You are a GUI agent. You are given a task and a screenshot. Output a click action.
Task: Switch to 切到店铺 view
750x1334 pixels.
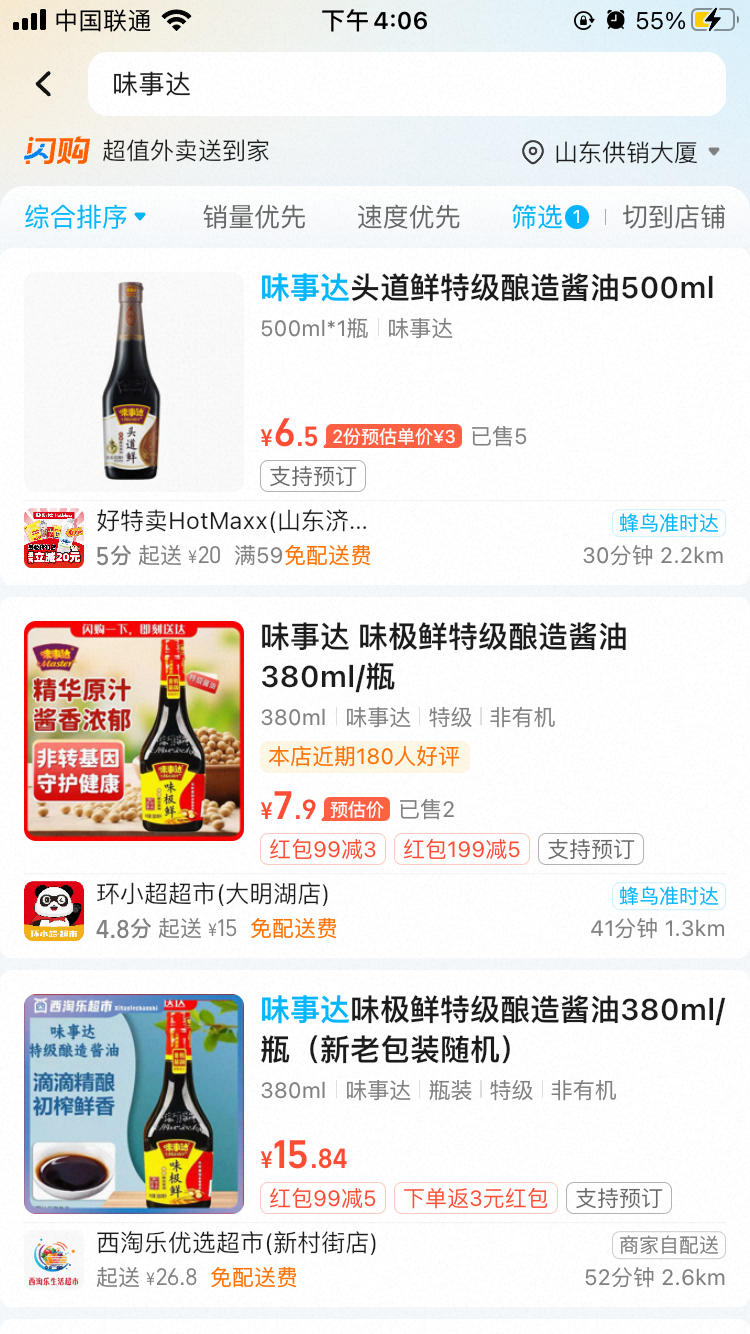pyautogui.click(x=674, y=218)
